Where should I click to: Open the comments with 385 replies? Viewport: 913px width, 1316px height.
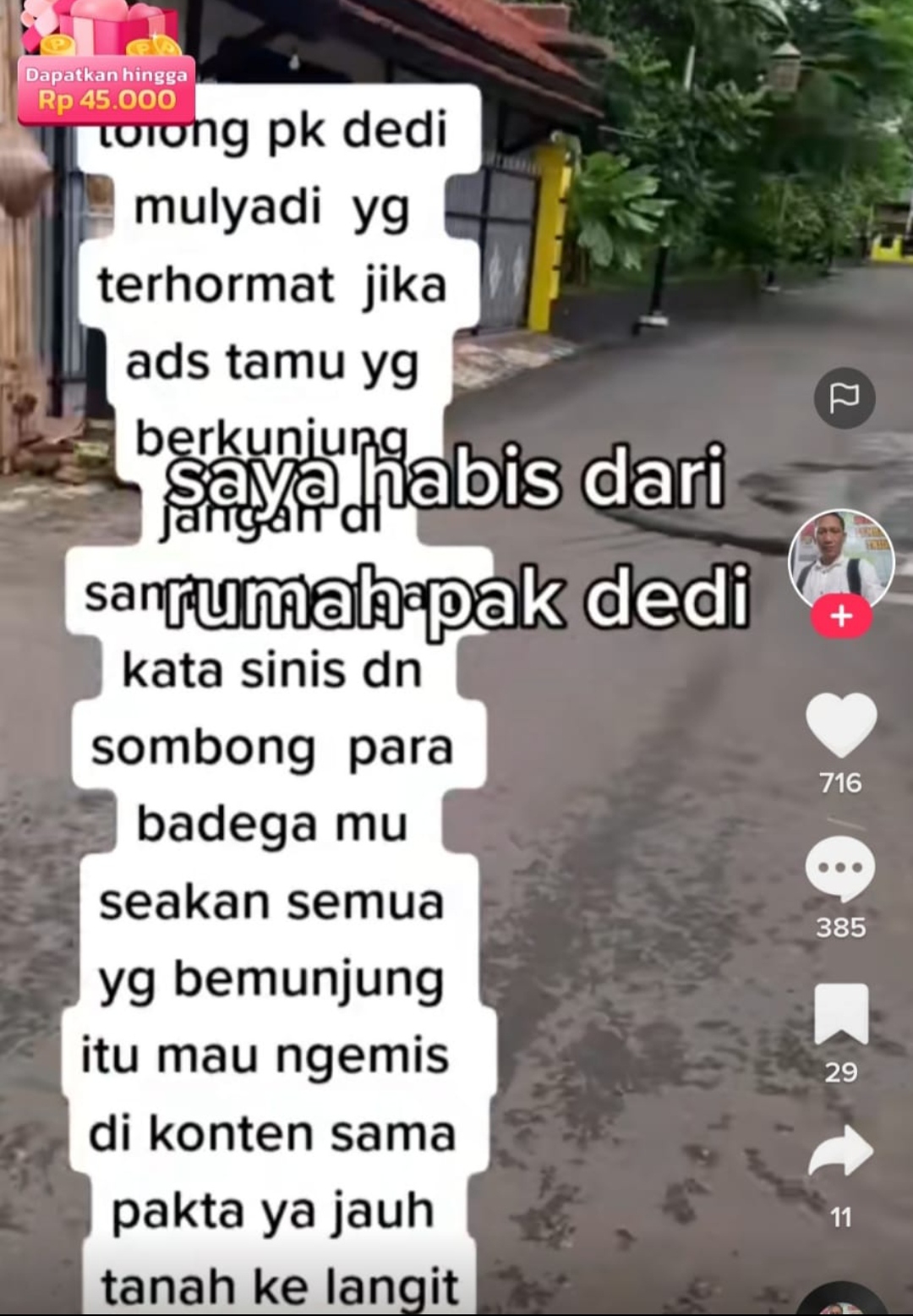pos(840,869)
